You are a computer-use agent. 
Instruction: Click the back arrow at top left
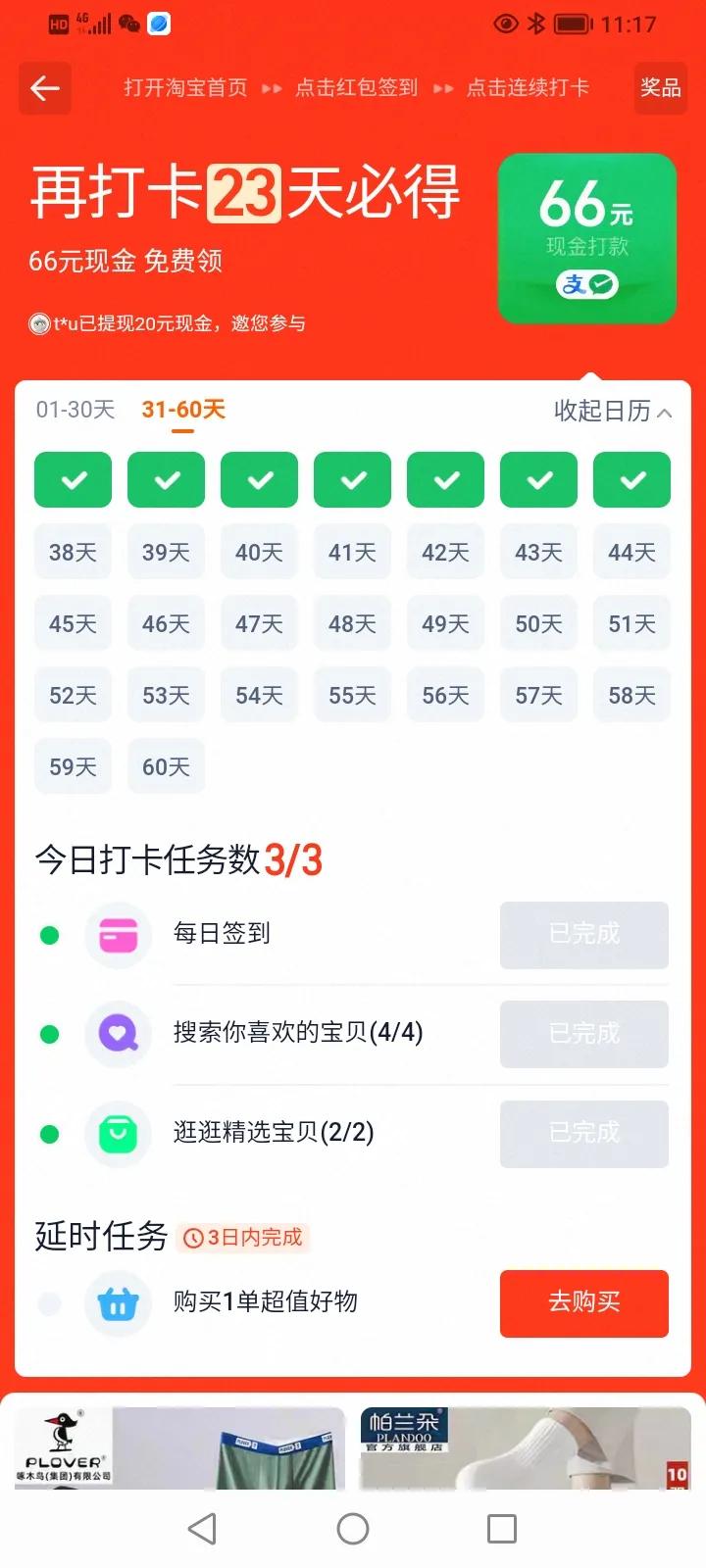[44, 88]
